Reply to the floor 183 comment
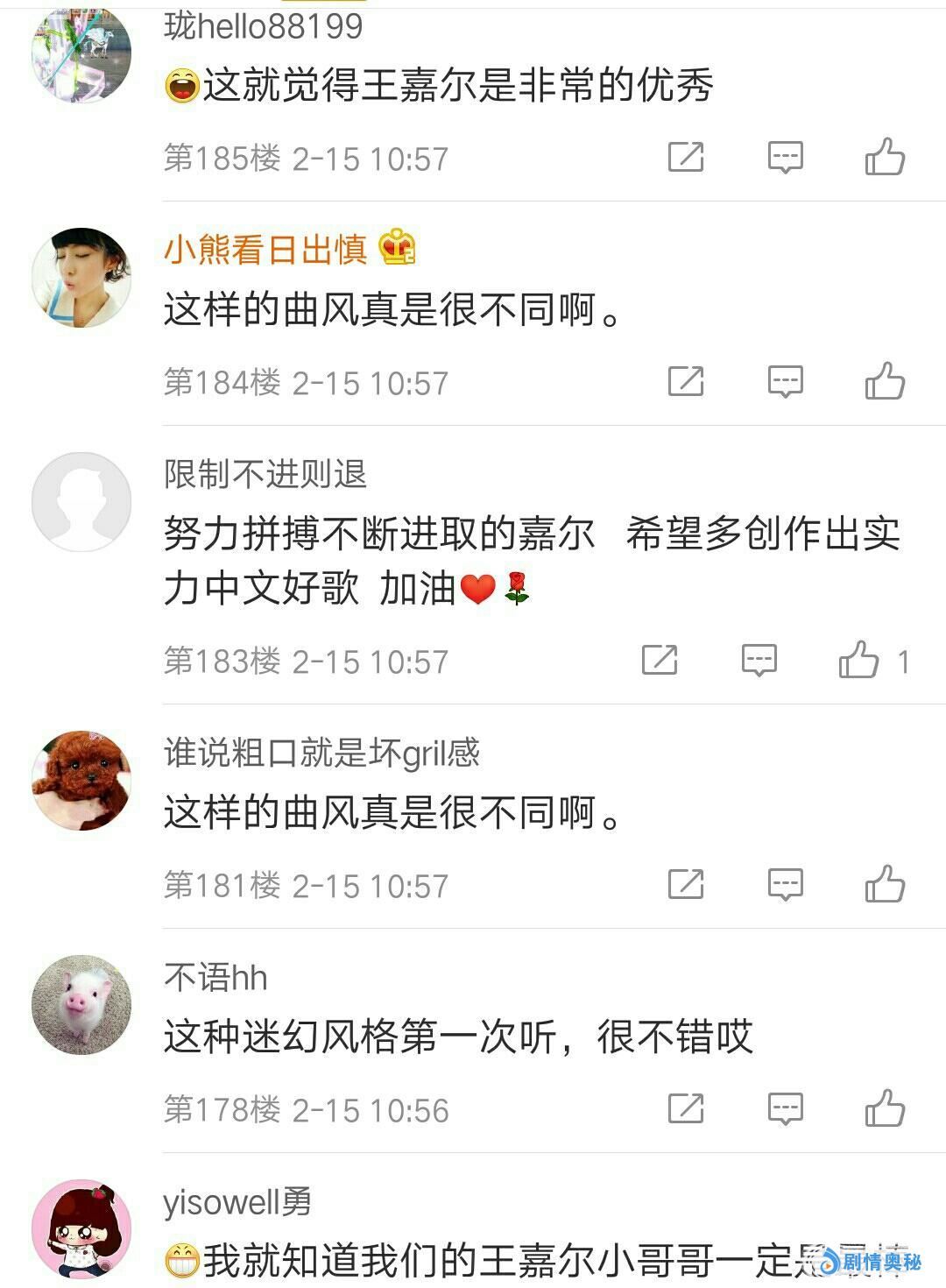The image size is (946, 1288). [759, 661]
